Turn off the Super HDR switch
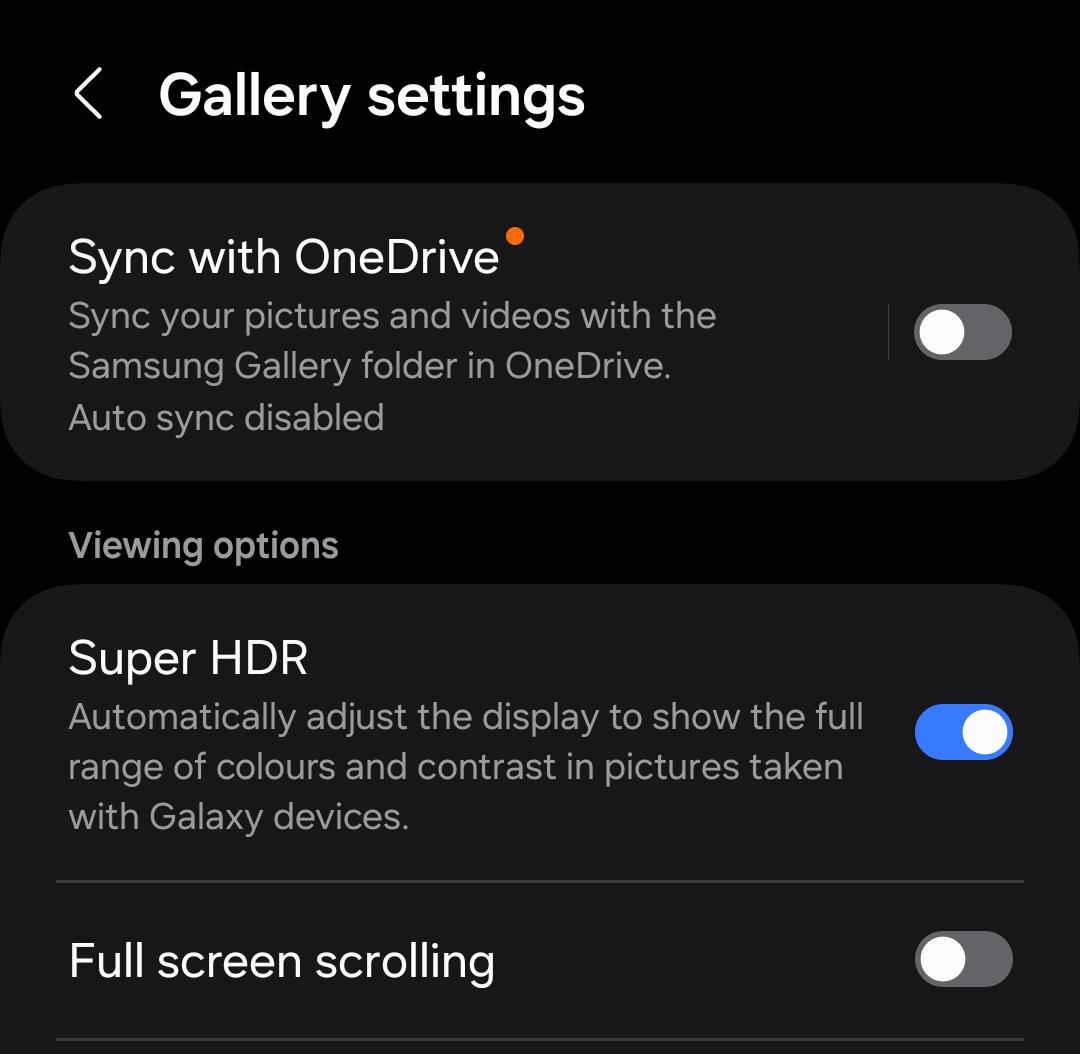The image size is (1080, 1054). tap(962, 733)
